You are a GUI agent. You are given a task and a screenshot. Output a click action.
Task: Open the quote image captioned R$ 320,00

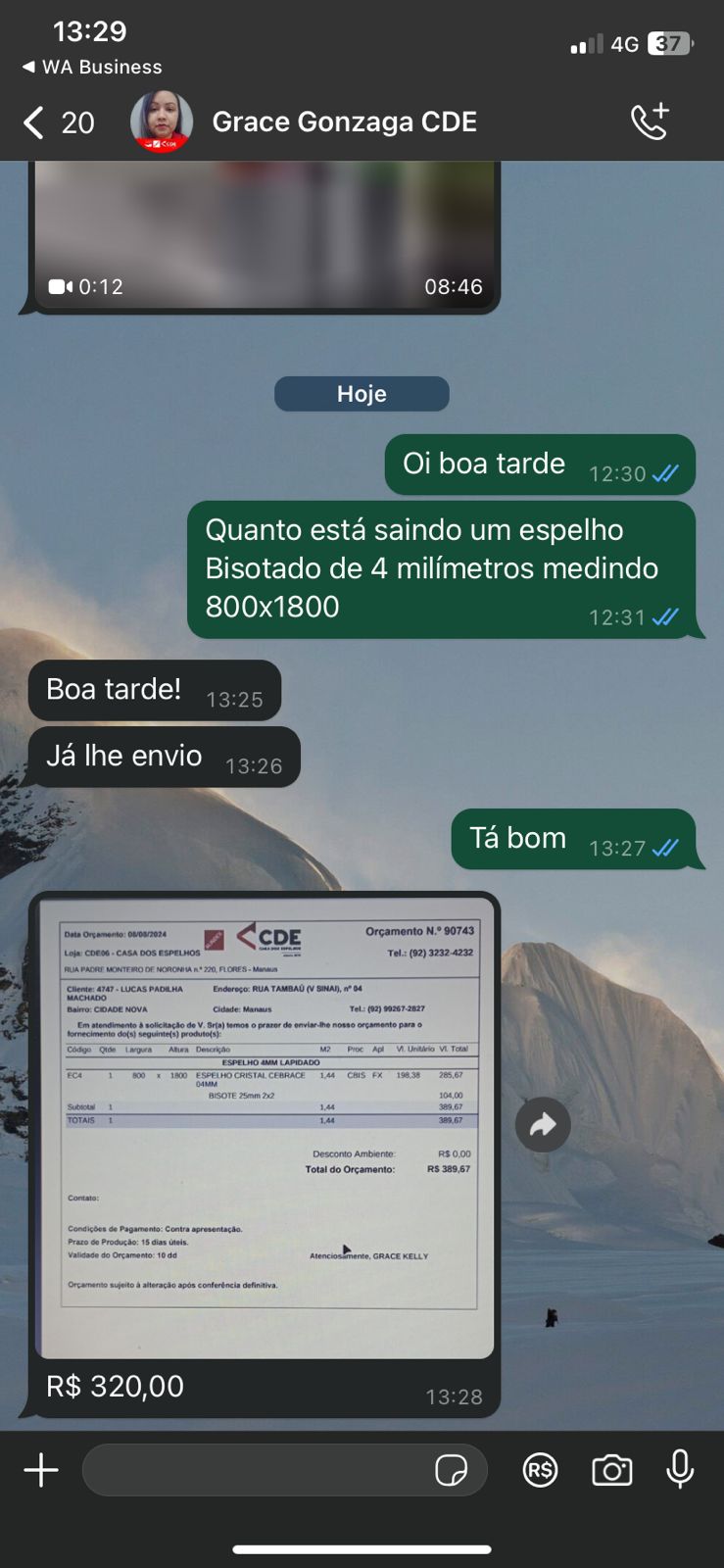click(265, 1127)
